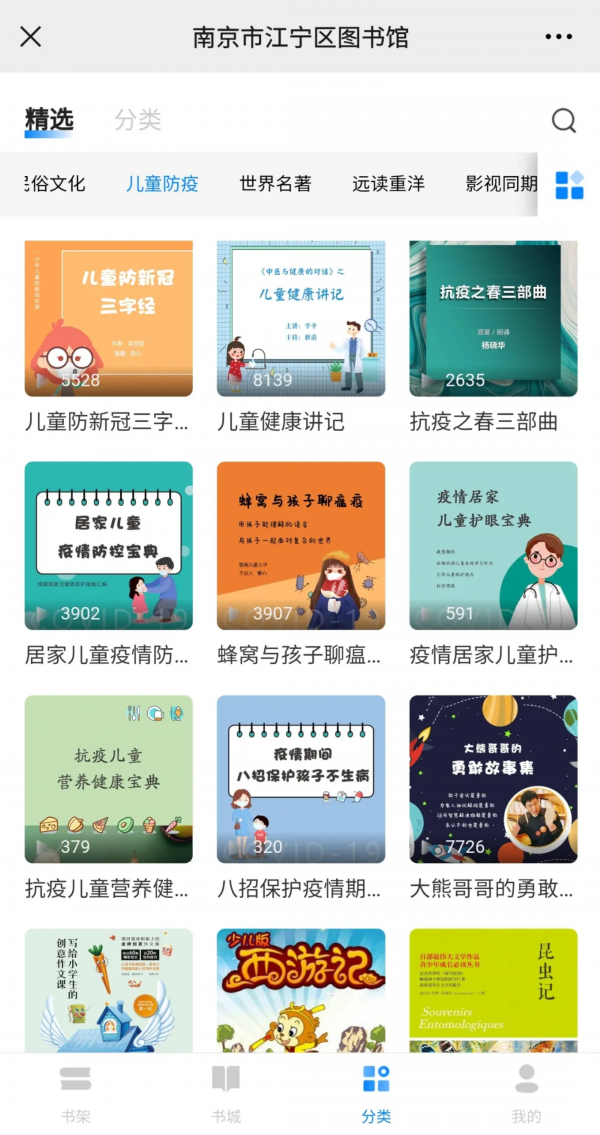Open the 儿童健康讲记 album

(x=300, y=318)
